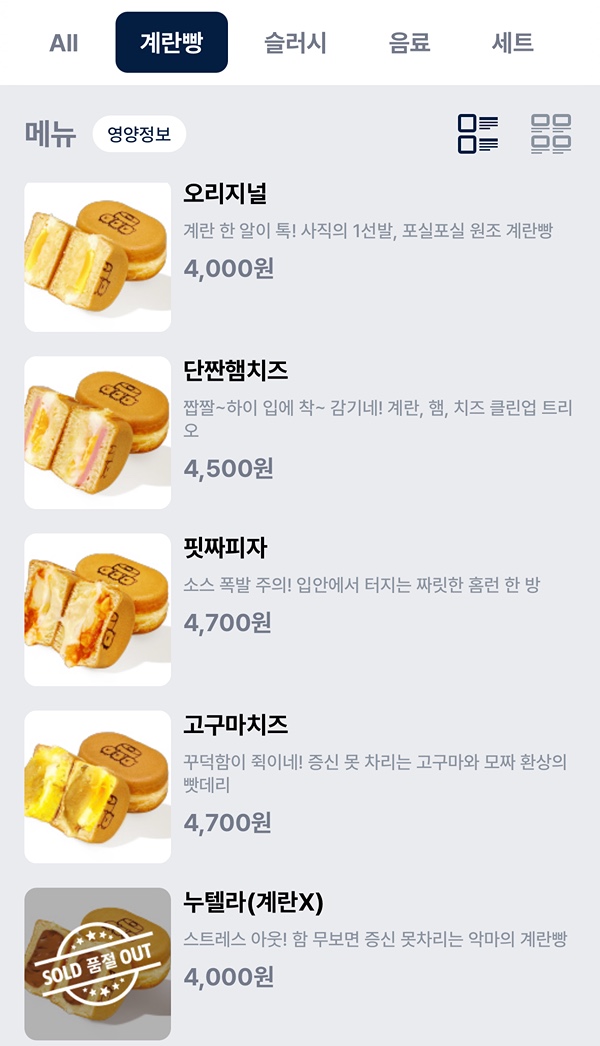Switch to the 슬러시 tab
Image resolution: width=600 pixels, height=1046 pixels.
pyautogui.click(x=295, y=43)
